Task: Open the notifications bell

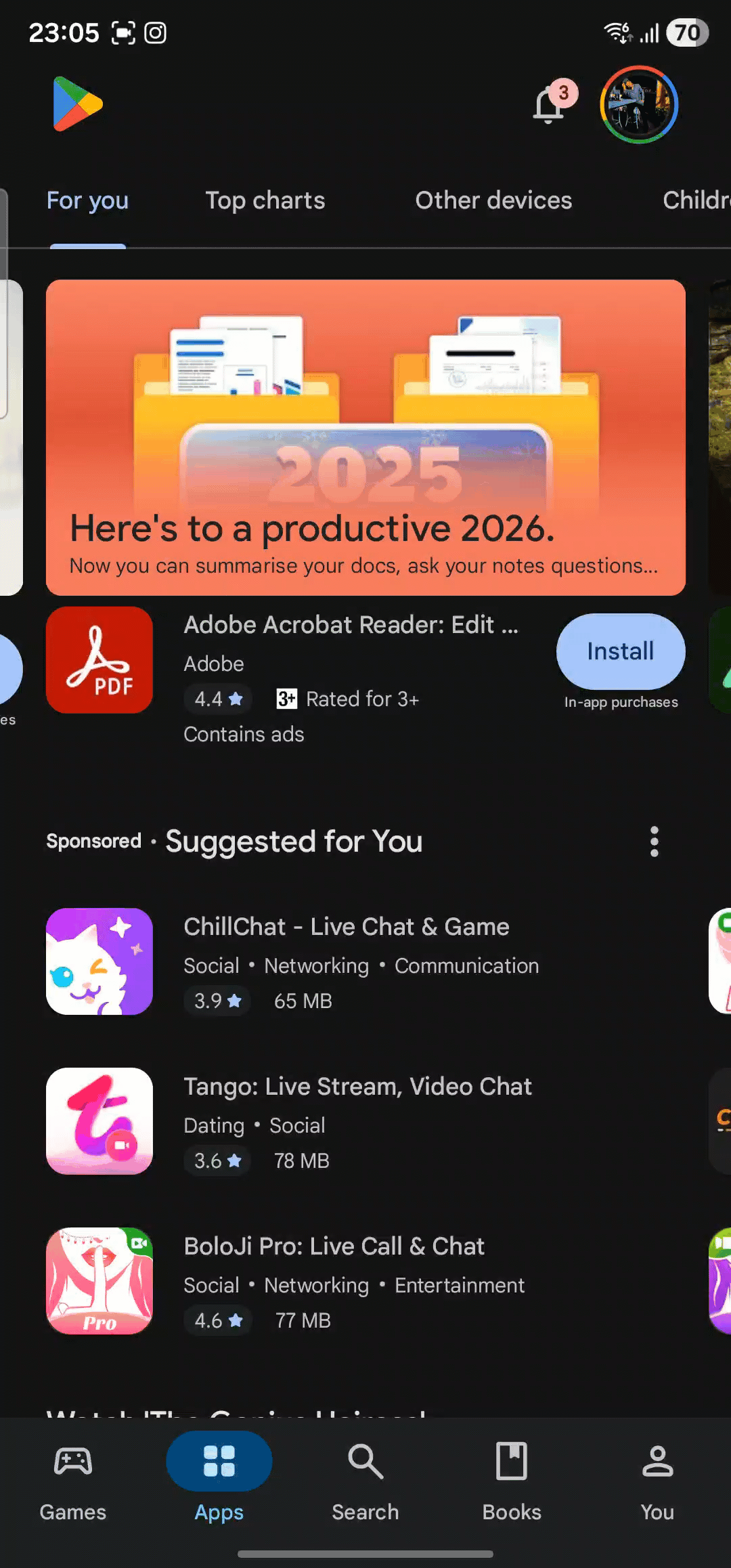Action: [550, 106]
